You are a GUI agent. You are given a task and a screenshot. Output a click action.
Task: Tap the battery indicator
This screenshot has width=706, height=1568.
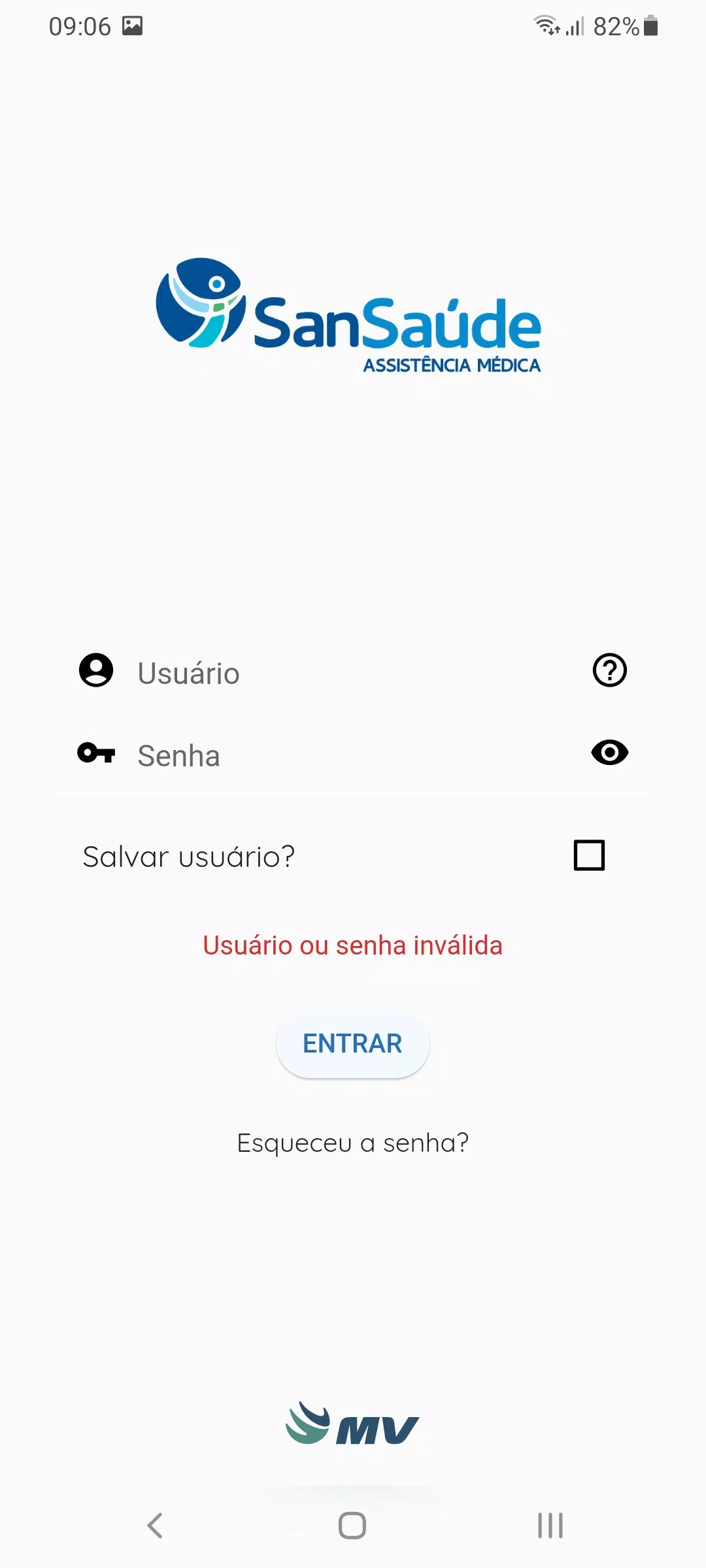click(x=649, y=25)
